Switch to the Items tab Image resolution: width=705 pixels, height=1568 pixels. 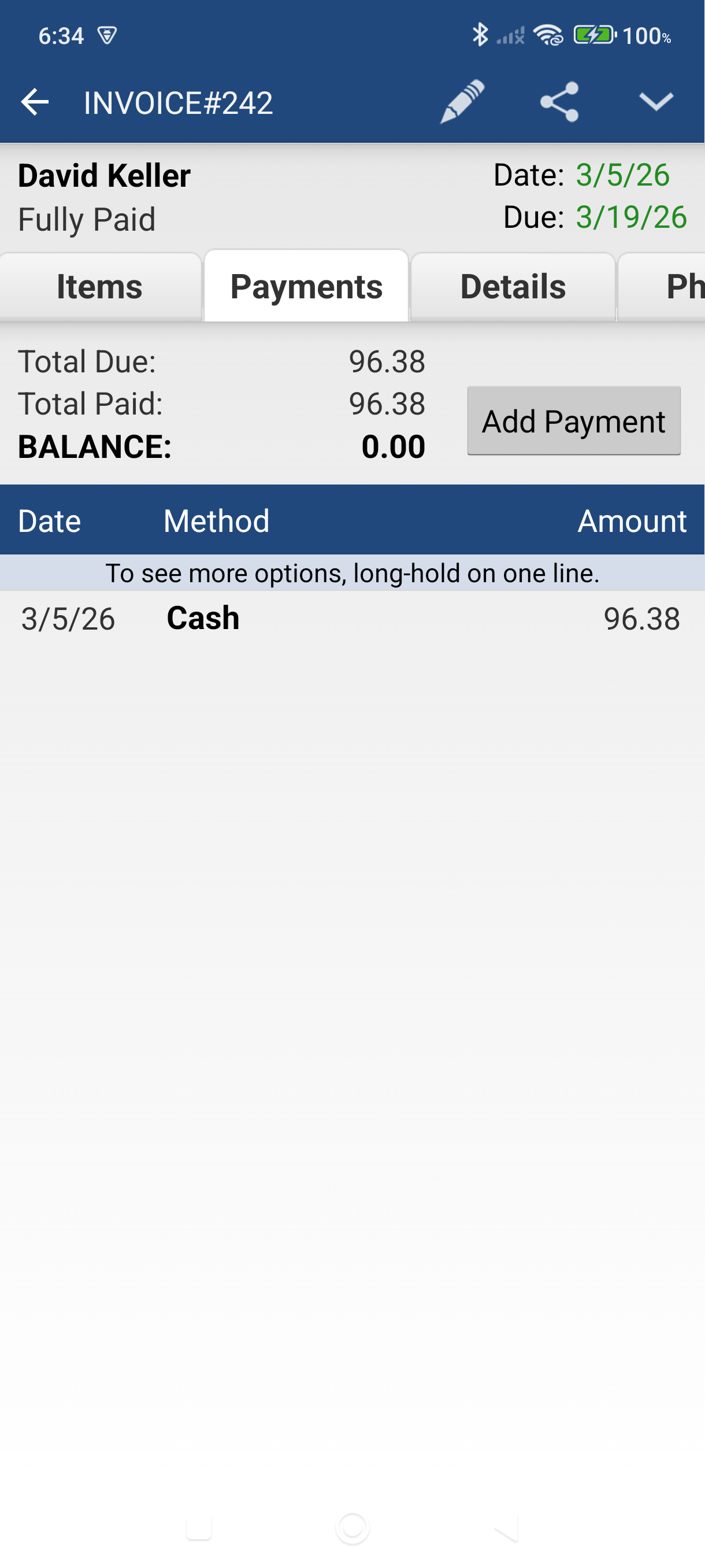99,286
